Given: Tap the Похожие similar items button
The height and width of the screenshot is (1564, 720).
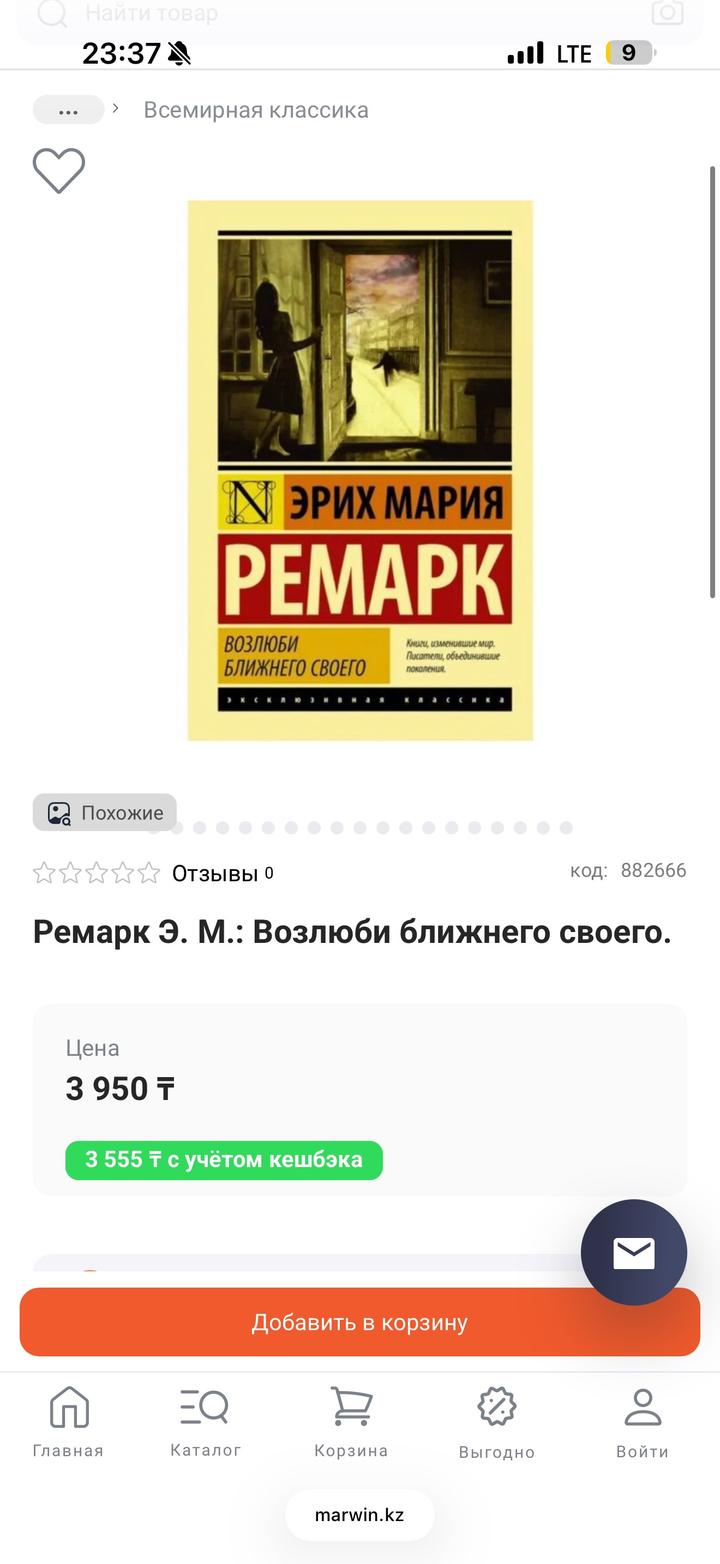Looking at the screenshot, I should pos(105,813).
